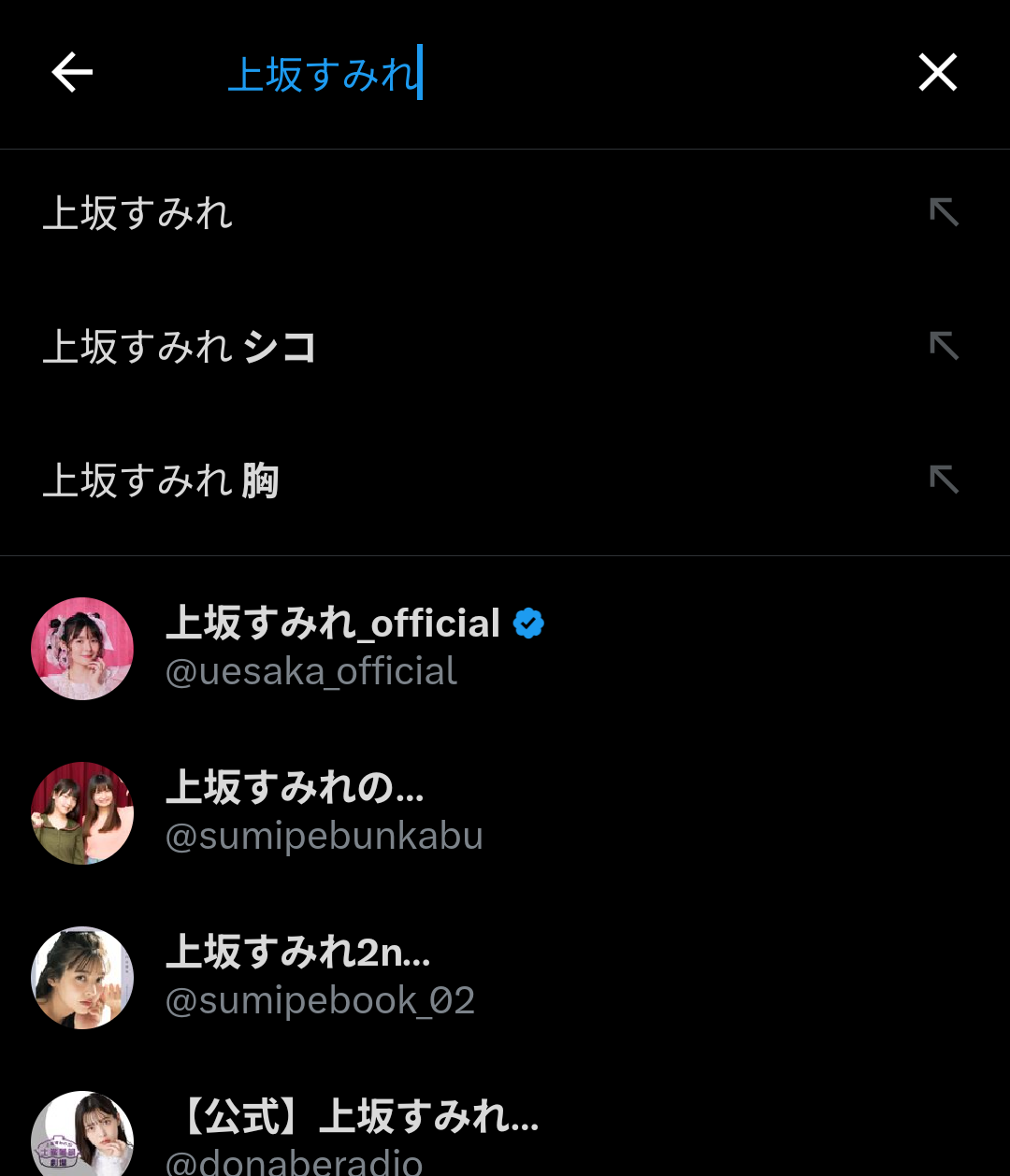Insert 上坂すみれ 胸 using its arrow icon
1010x1176 pixels.
point(944,480)
